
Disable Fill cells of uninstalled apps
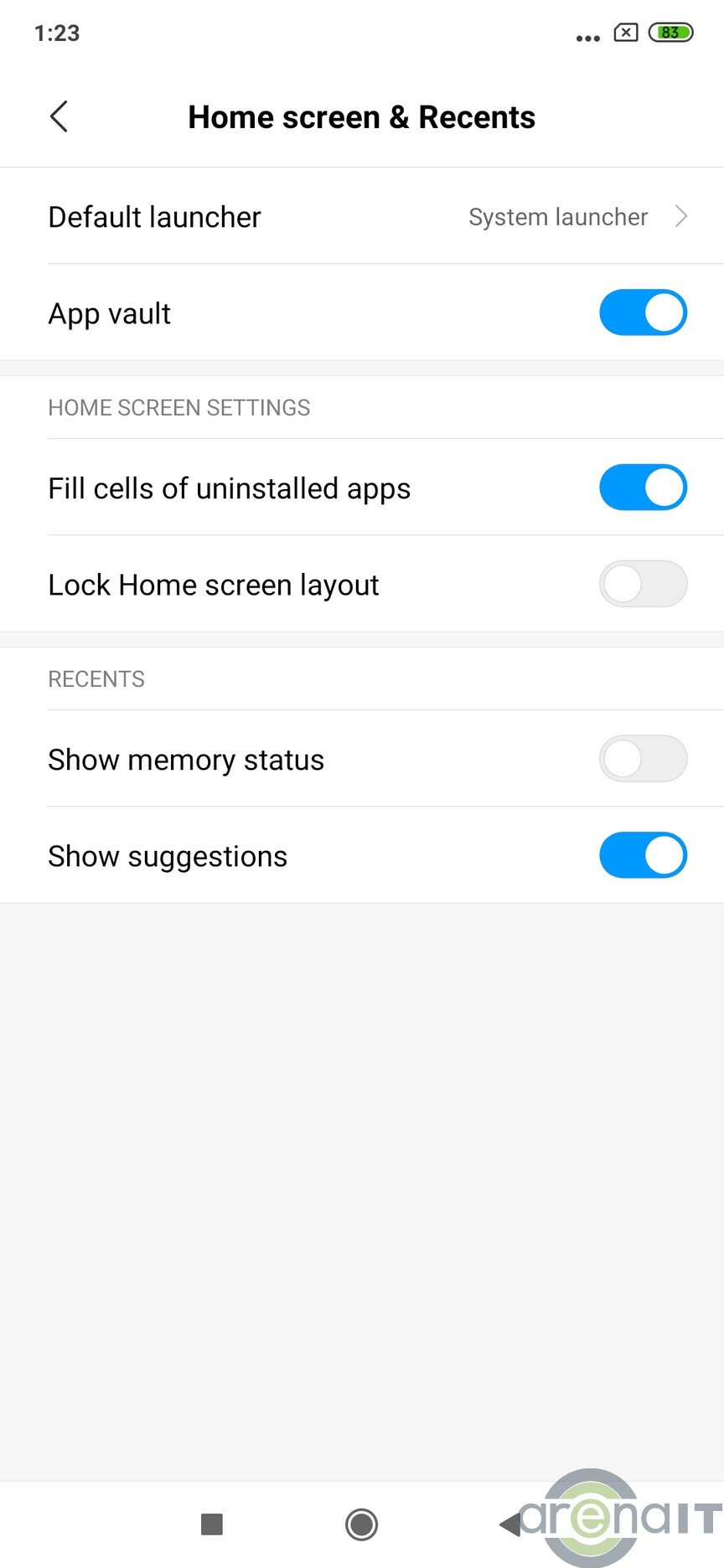643,488
